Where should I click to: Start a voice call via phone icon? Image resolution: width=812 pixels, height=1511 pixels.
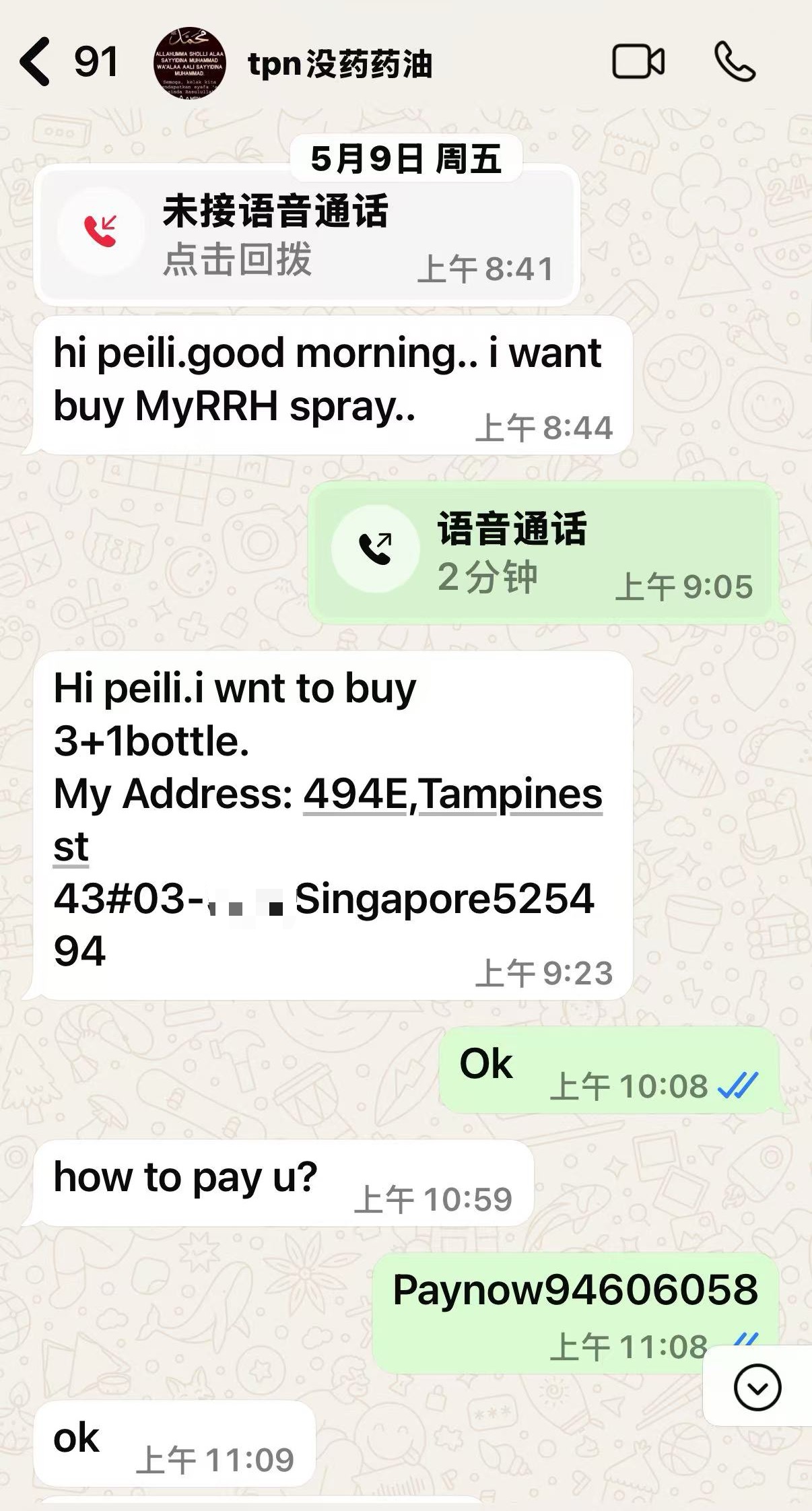coord(735,62)
